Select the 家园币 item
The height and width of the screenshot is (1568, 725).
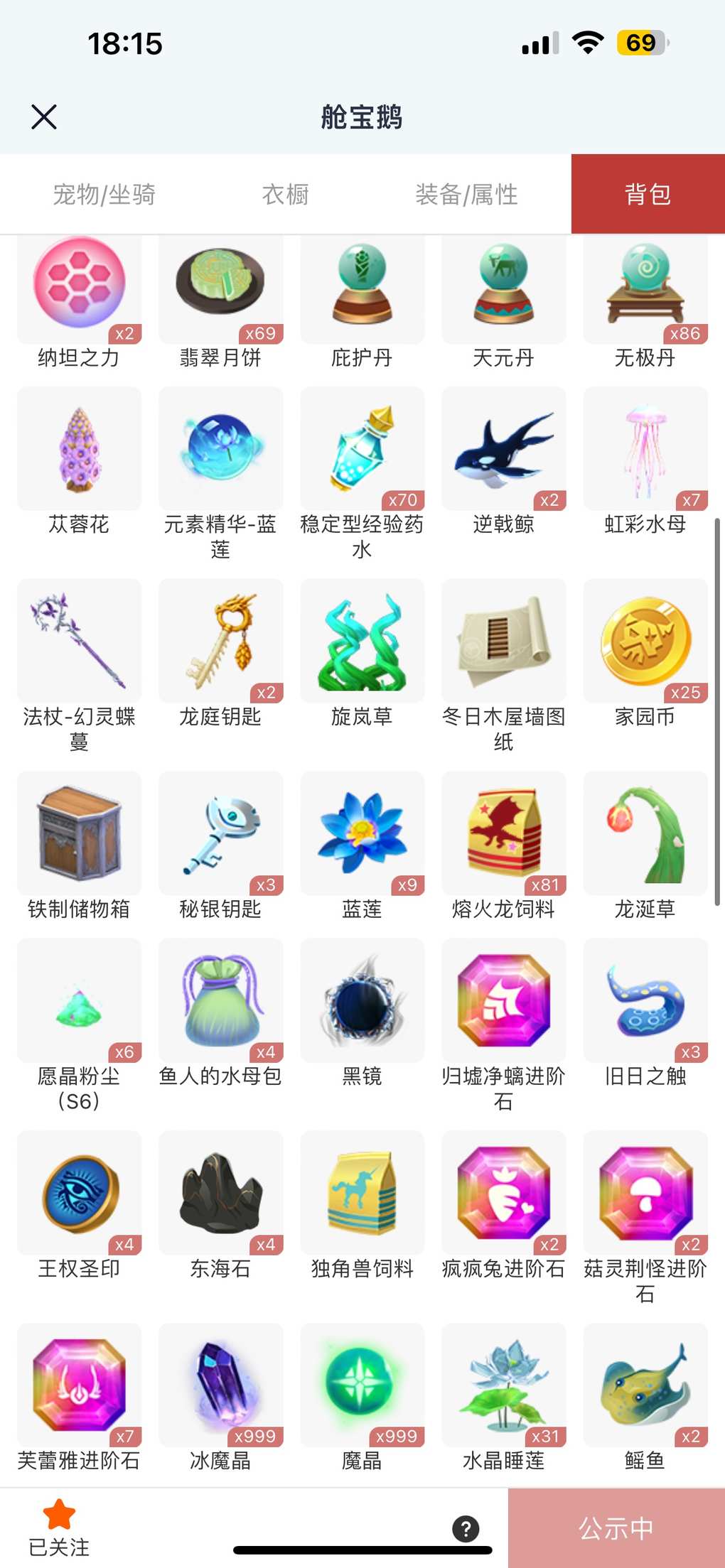pyautogui.click(x=645, y=642)
